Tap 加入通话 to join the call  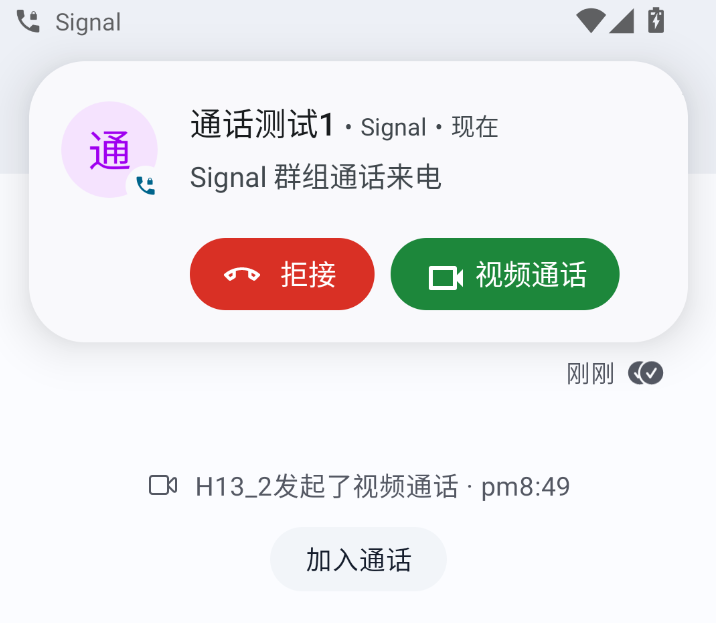tap(358, 559)
